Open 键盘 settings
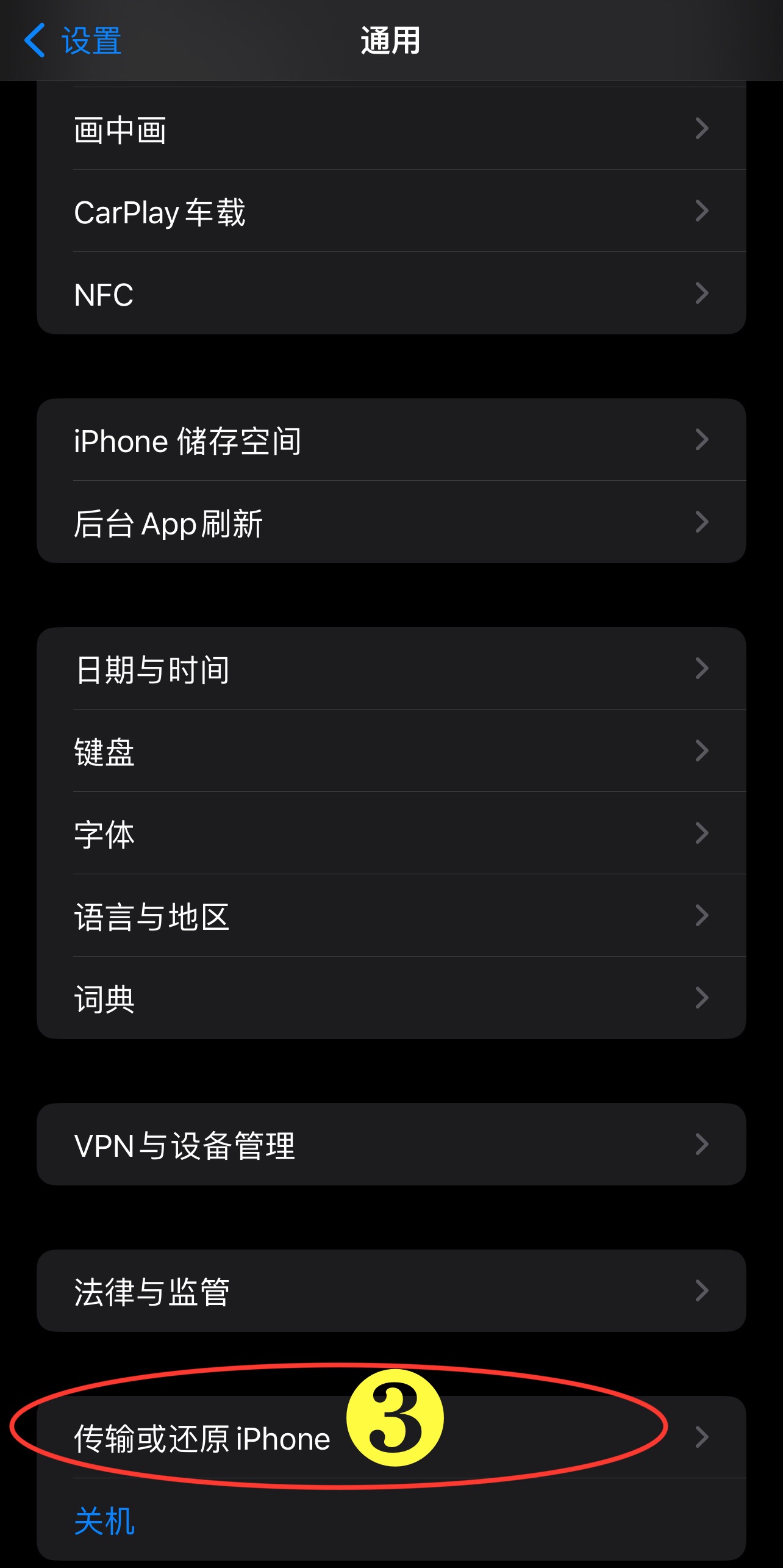Viewport: 783px width, 1568px height. tap(390, 751)
